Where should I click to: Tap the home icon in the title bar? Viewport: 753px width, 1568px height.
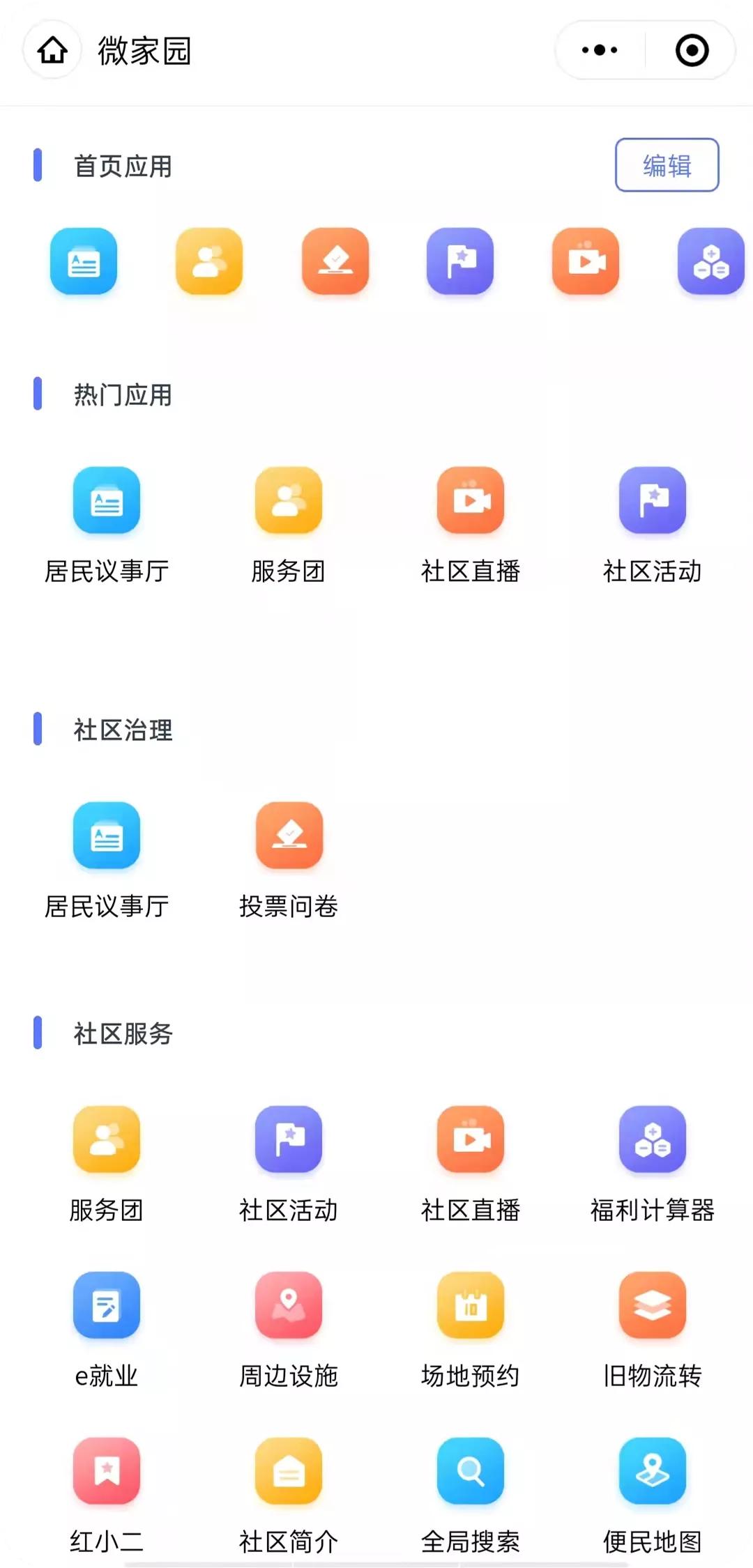(x=52, y=50)
